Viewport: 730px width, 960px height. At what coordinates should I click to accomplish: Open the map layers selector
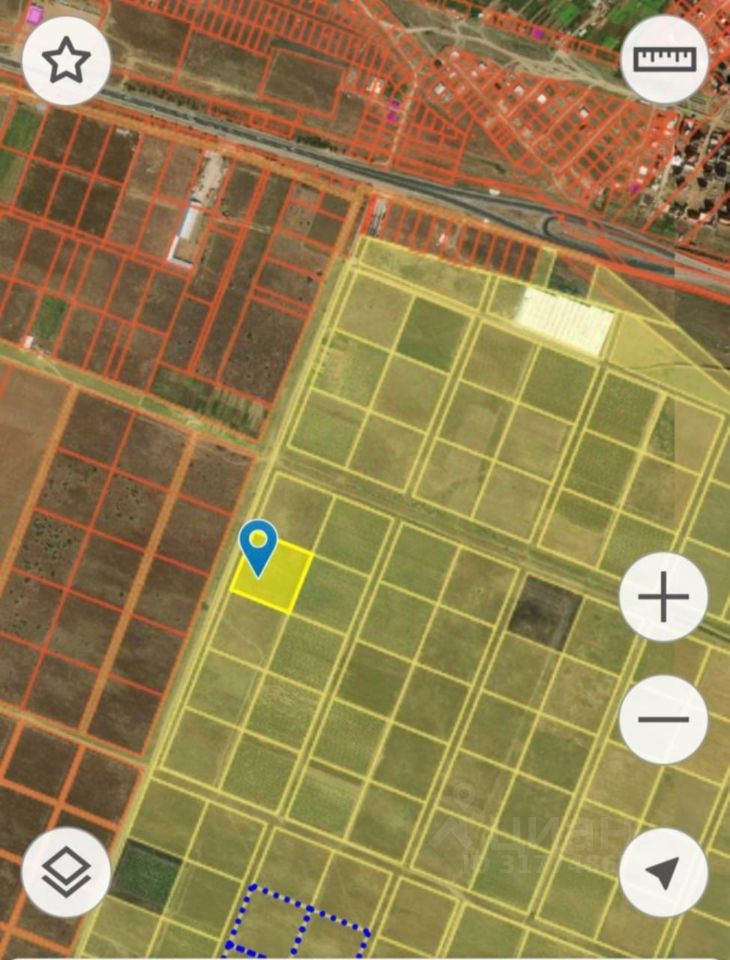click(x=66, y=872)
